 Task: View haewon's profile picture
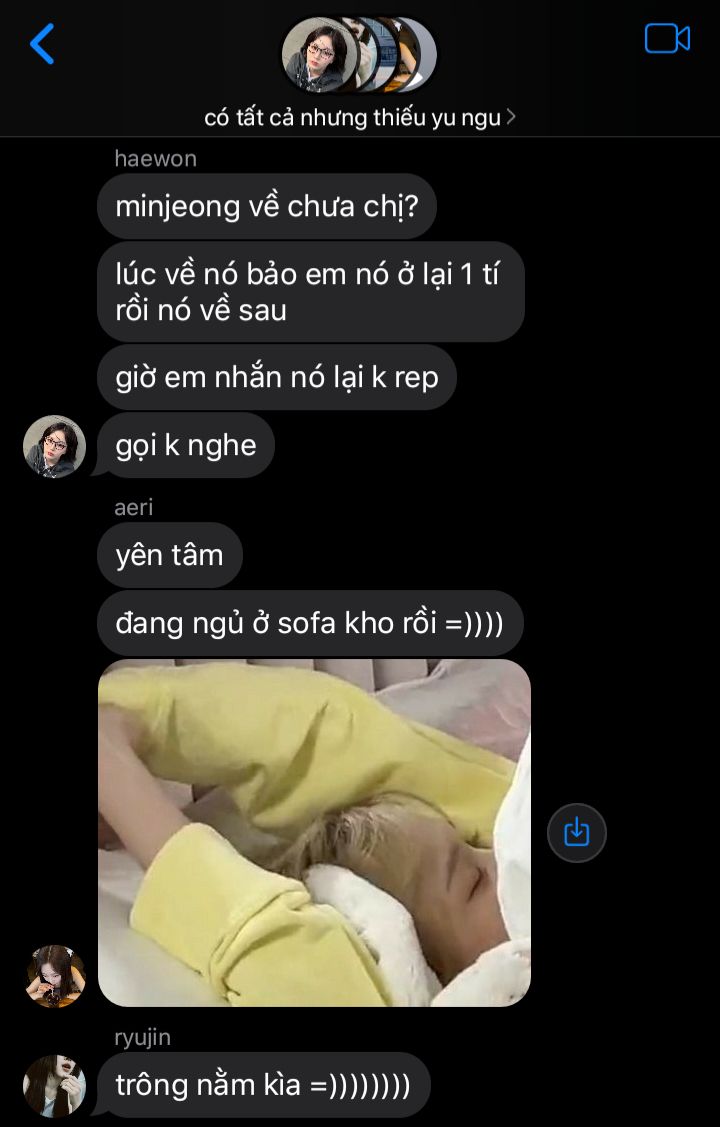pyautogui.click(x=54, y=446)
